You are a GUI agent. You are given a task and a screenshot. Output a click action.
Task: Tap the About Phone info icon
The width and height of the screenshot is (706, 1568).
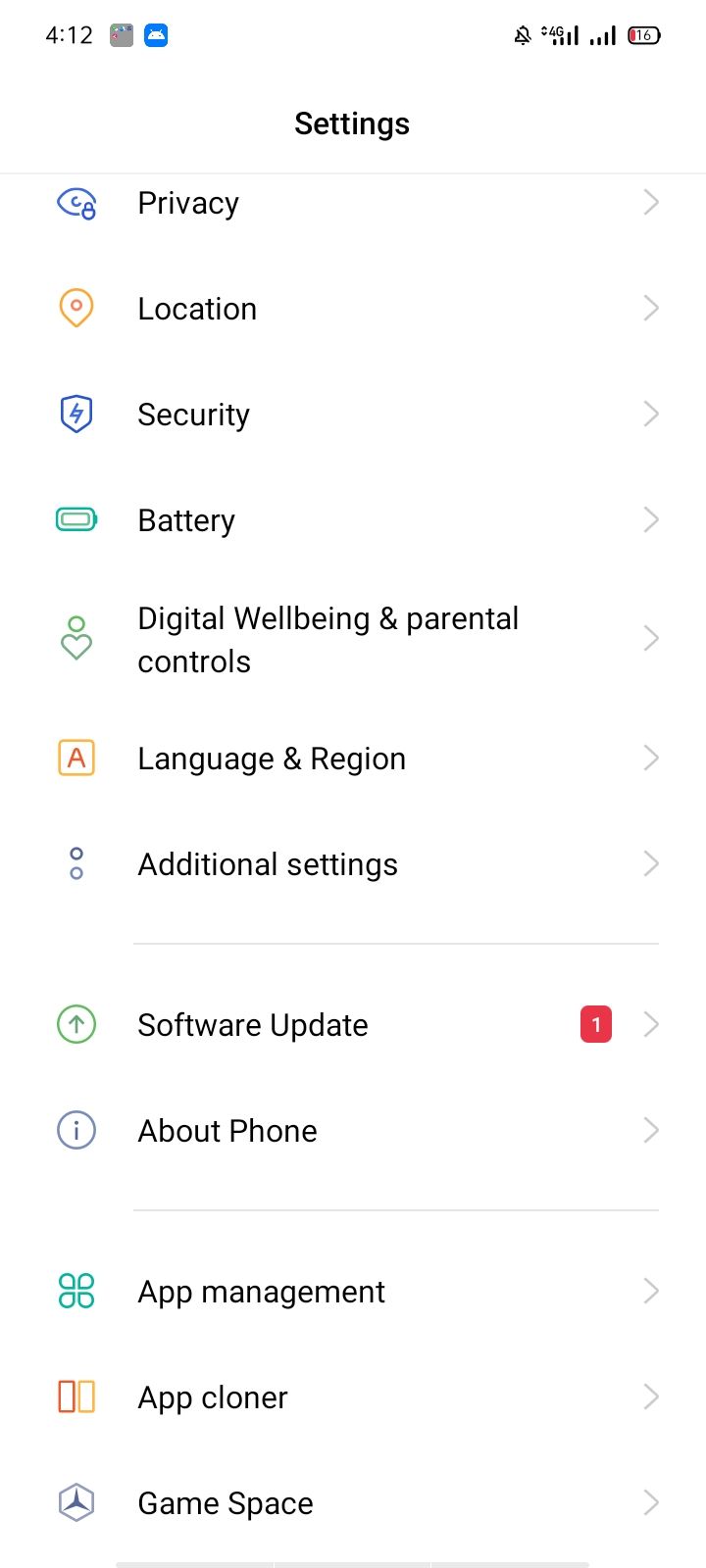pyautogui.click(x=76, y=1130)
